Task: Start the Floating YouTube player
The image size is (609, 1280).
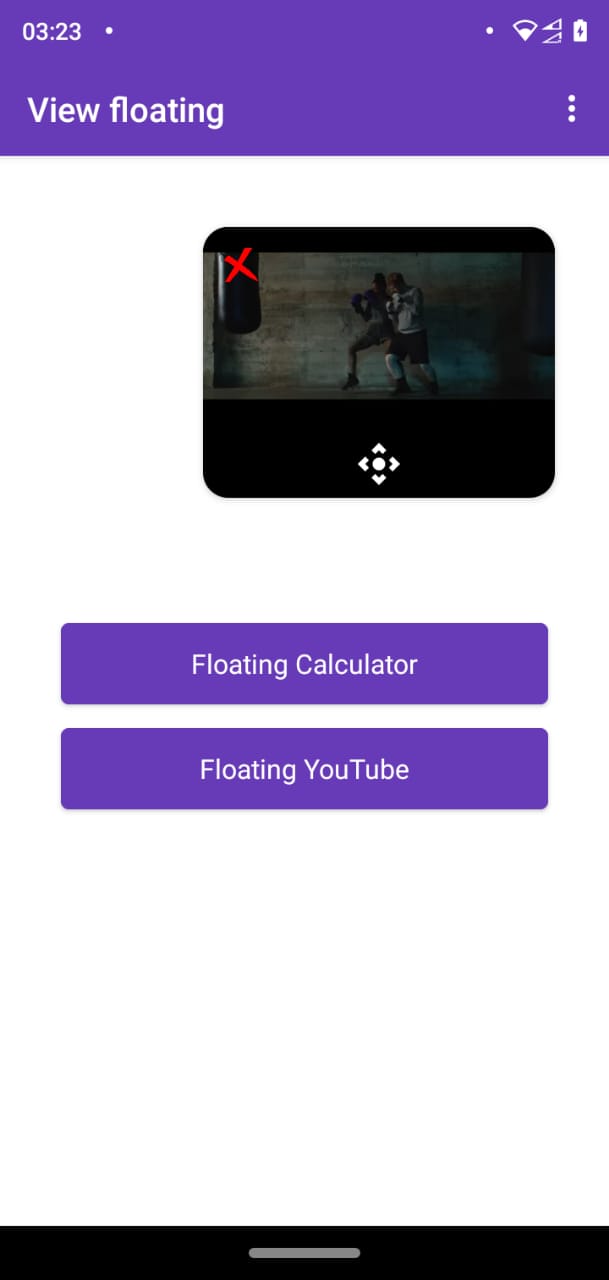Action: click(x=304, y=769)
